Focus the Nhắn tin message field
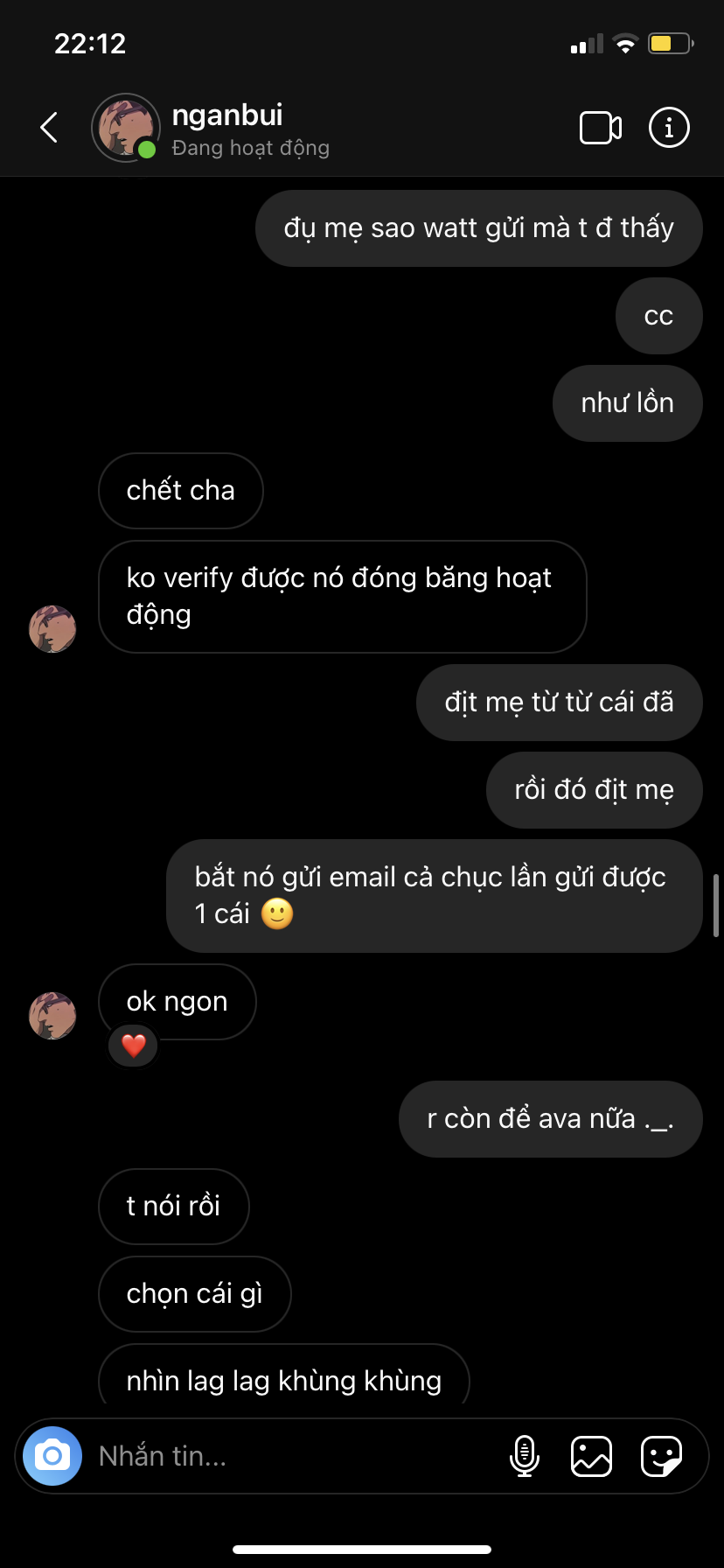The image size is (724, 1568). (289, 1456)
